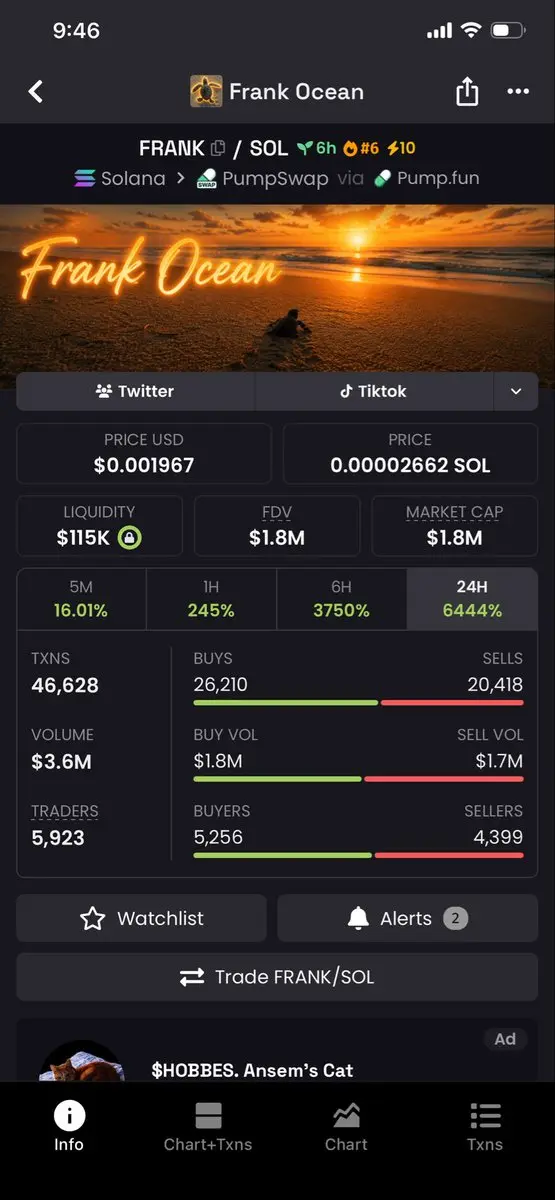Select the 6H timeframe
This screenshot has width=555, height=1200.
pos(341,599)
